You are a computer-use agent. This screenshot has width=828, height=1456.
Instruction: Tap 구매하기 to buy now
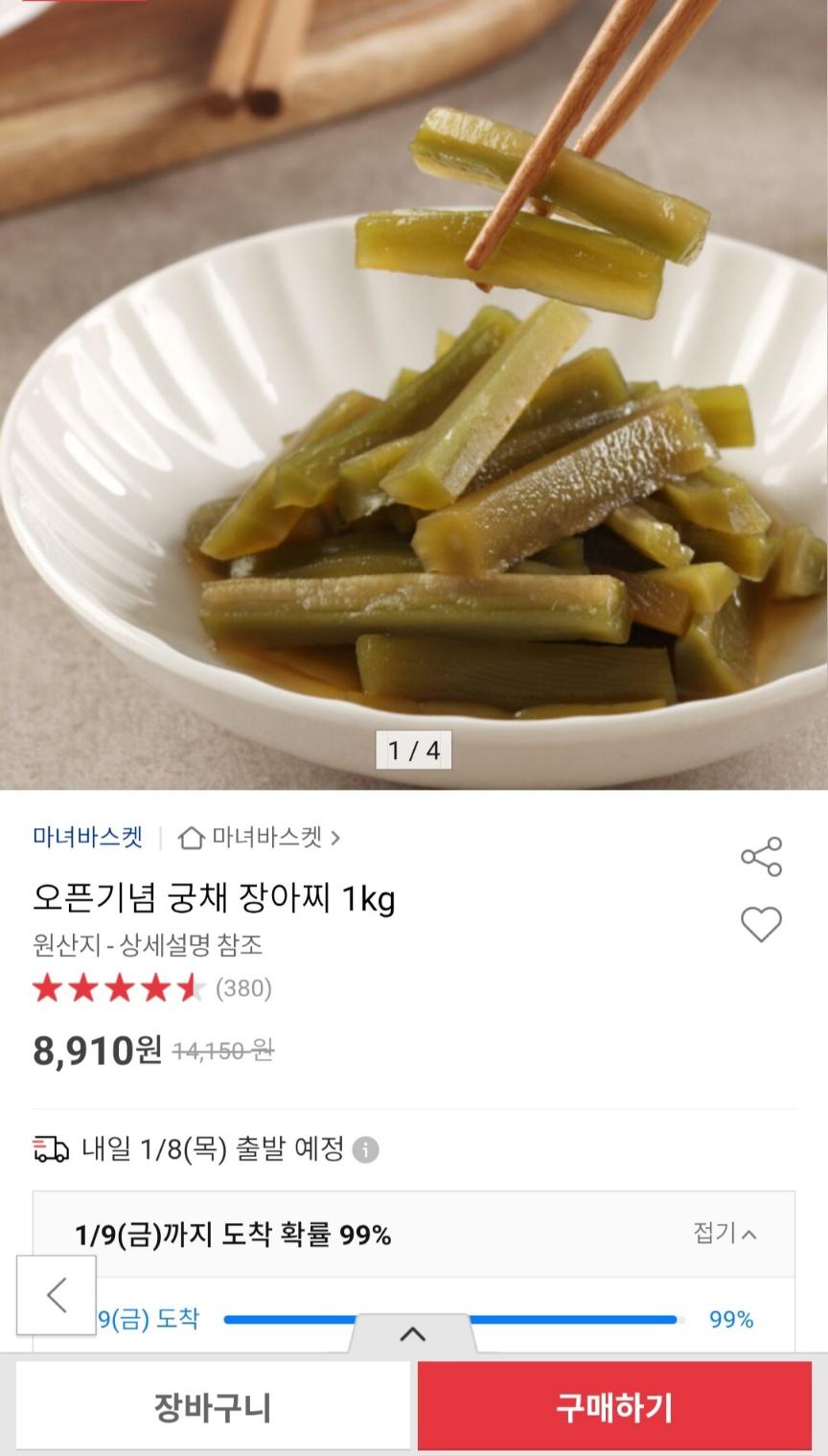click(x=614, y=1407)
